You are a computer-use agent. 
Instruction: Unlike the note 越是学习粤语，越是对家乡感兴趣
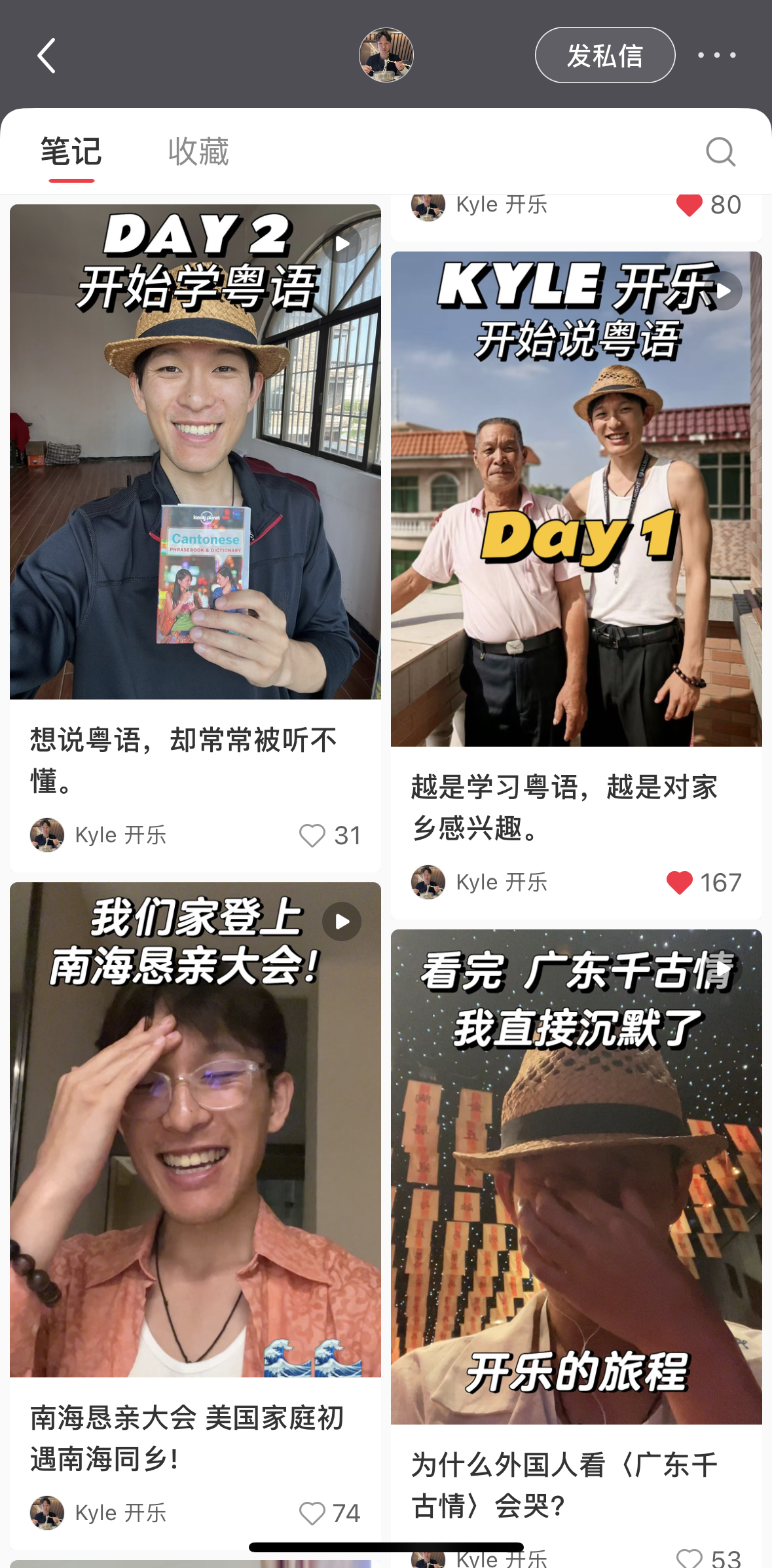pyautogui.click(x=679, y=882)
